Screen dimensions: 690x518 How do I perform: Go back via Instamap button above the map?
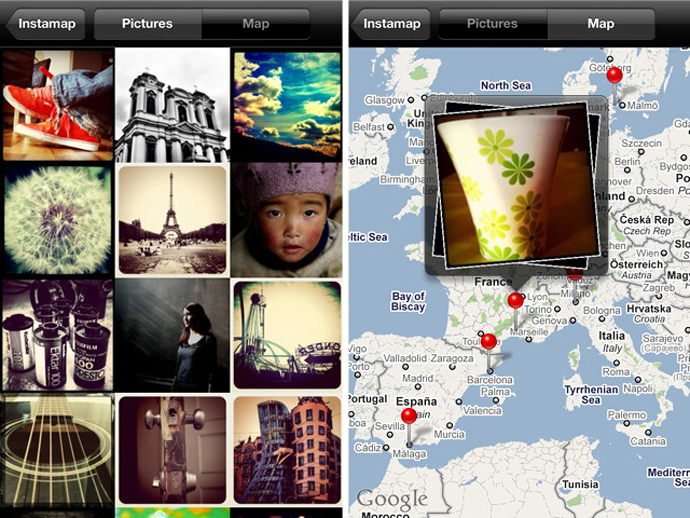pos(389,23)
